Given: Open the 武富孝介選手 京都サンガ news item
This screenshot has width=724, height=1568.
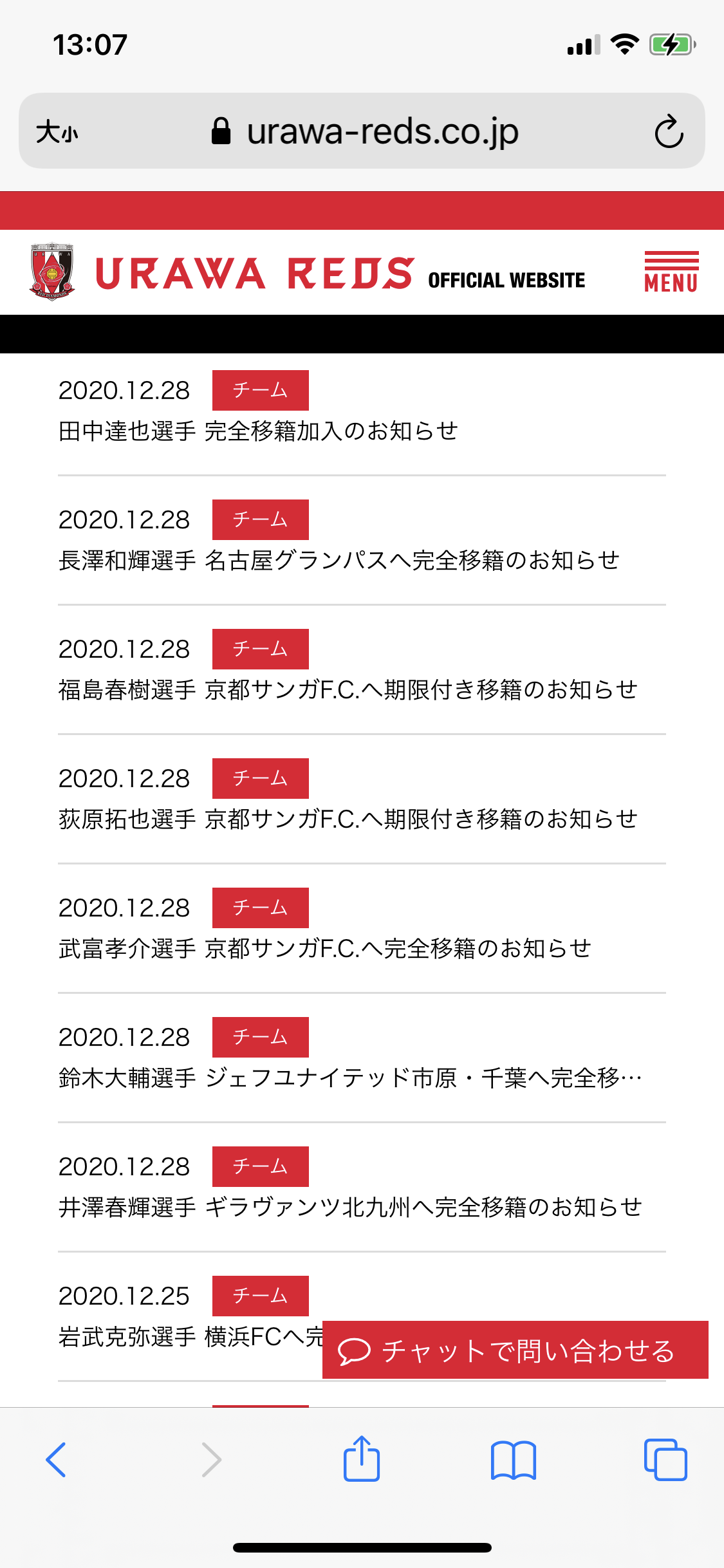Looking at the screenshot, I should coord(324,948).
